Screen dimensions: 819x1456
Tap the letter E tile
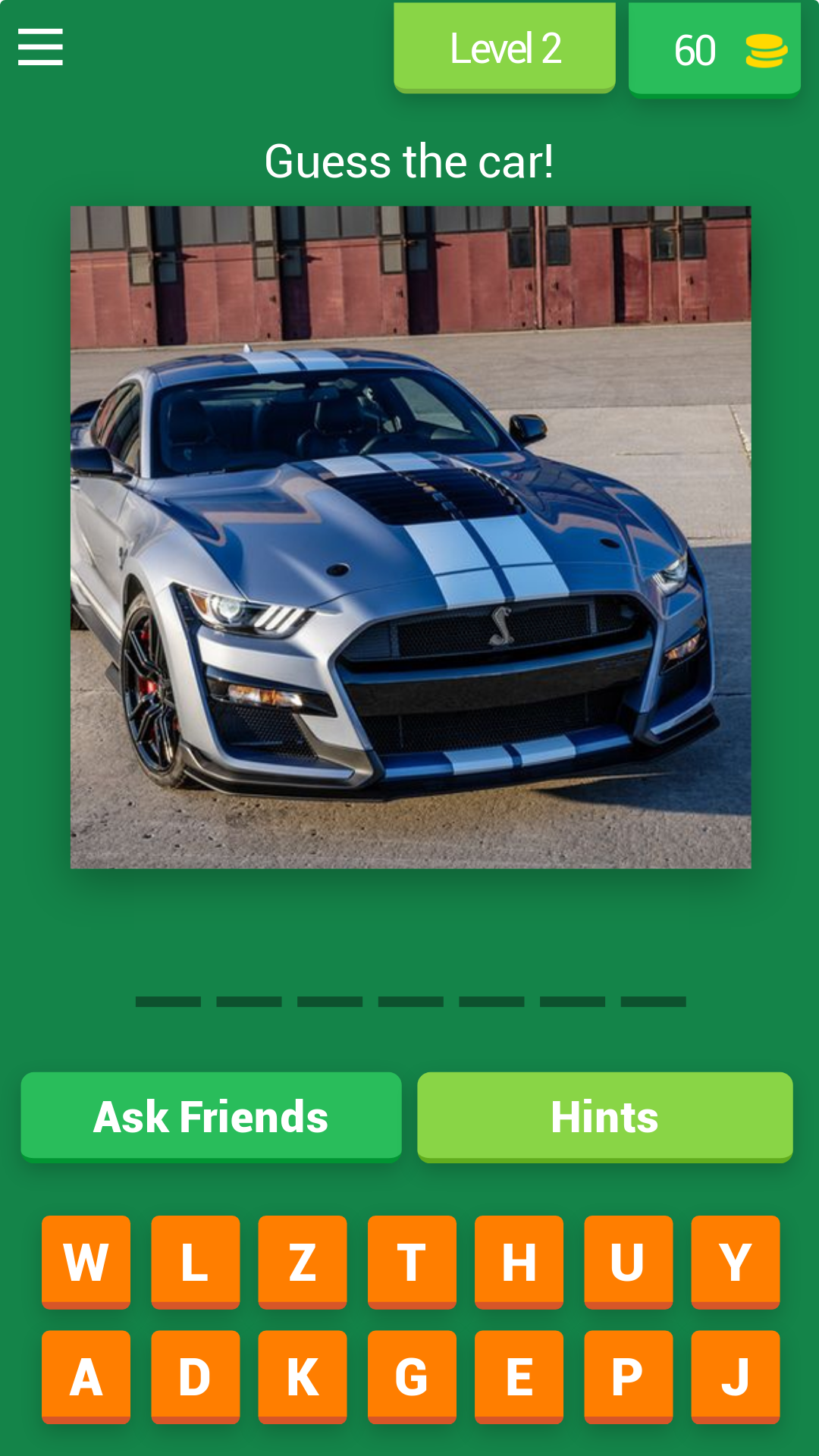tap(519, 1376)
